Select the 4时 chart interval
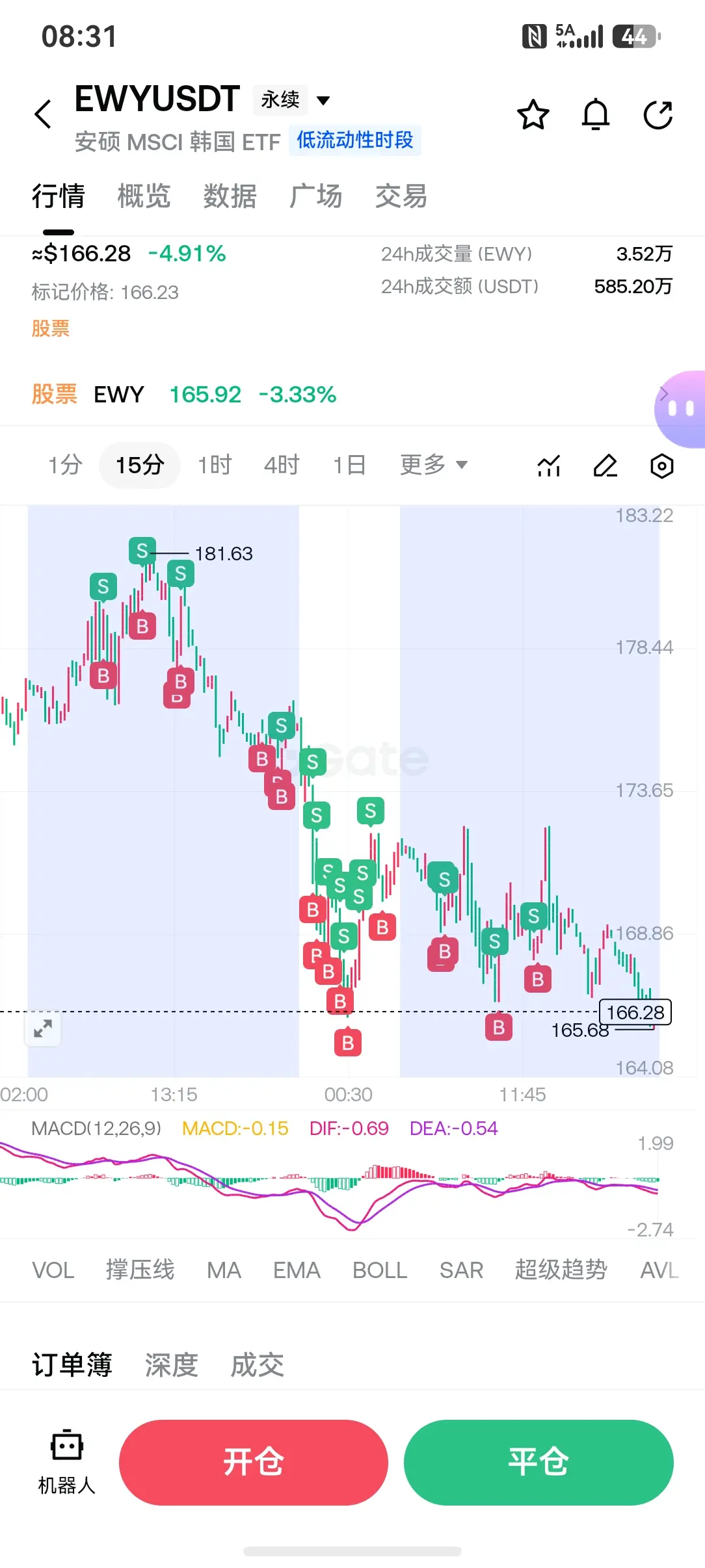The height and width of the screenshot is (1568, 705). tap(282, 465)
